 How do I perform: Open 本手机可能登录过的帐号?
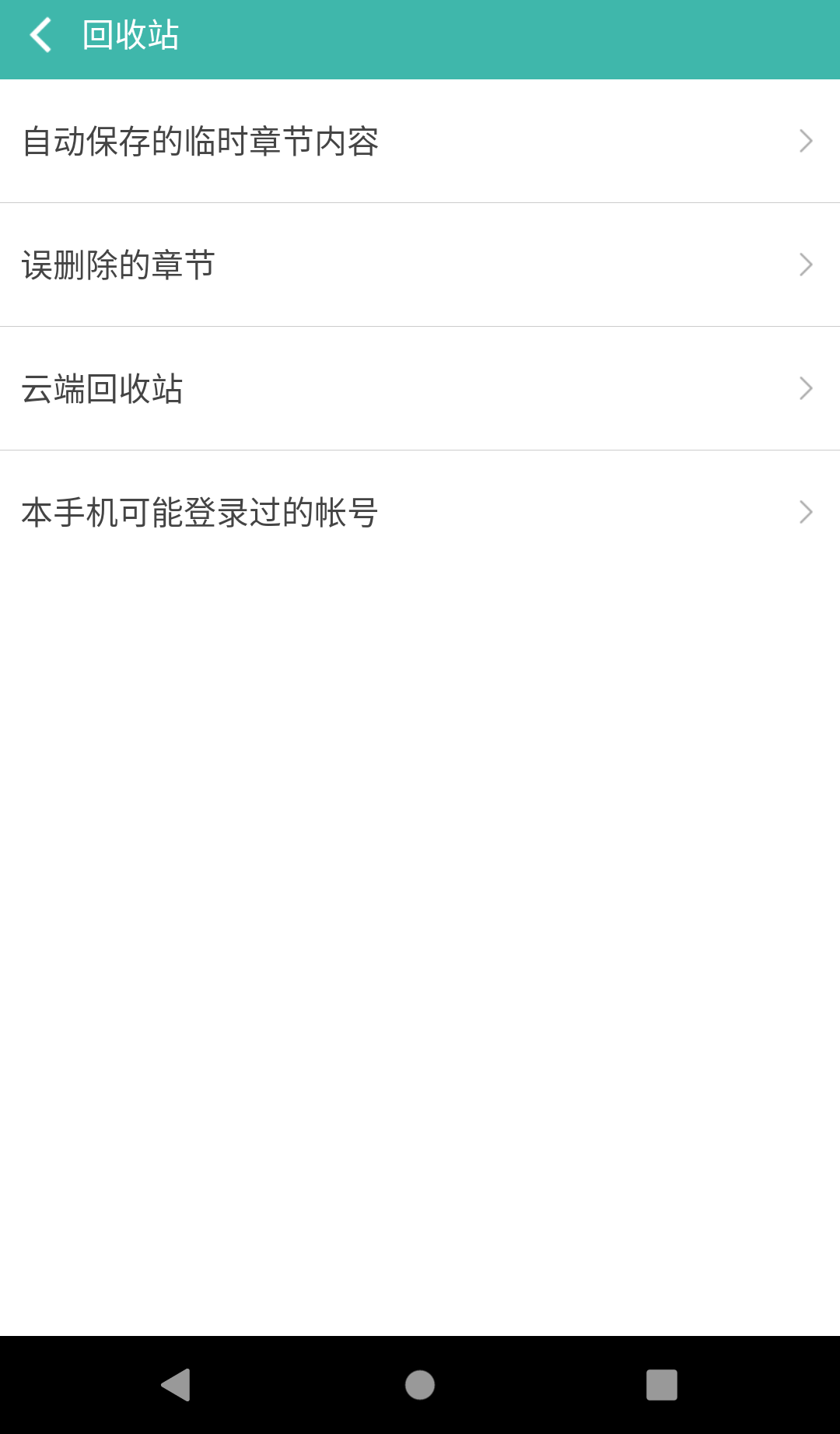tap(420, 513)
